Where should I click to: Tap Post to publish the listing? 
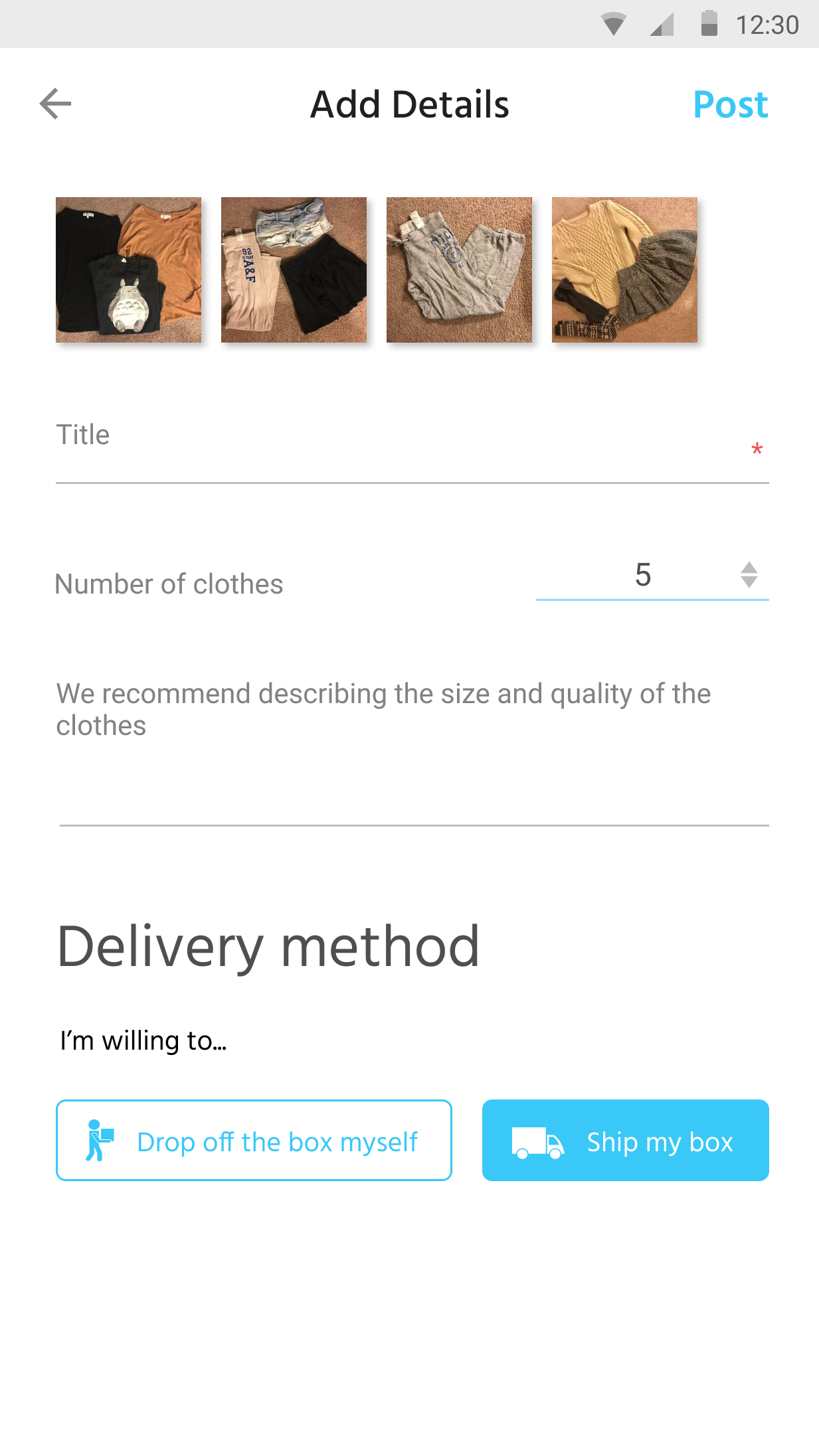pyautogui.click(x=731, y=105)
